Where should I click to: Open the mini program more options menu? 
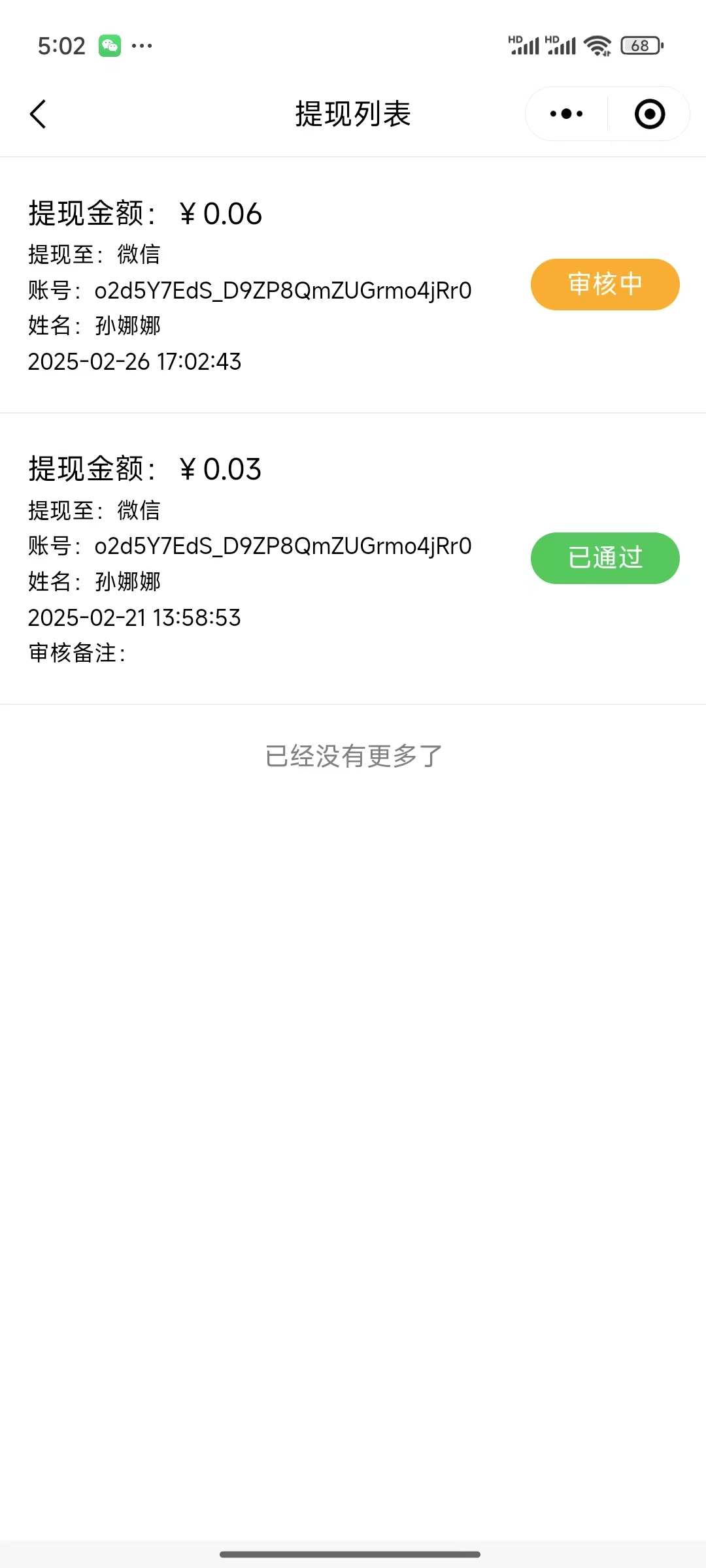coord(566,114)
